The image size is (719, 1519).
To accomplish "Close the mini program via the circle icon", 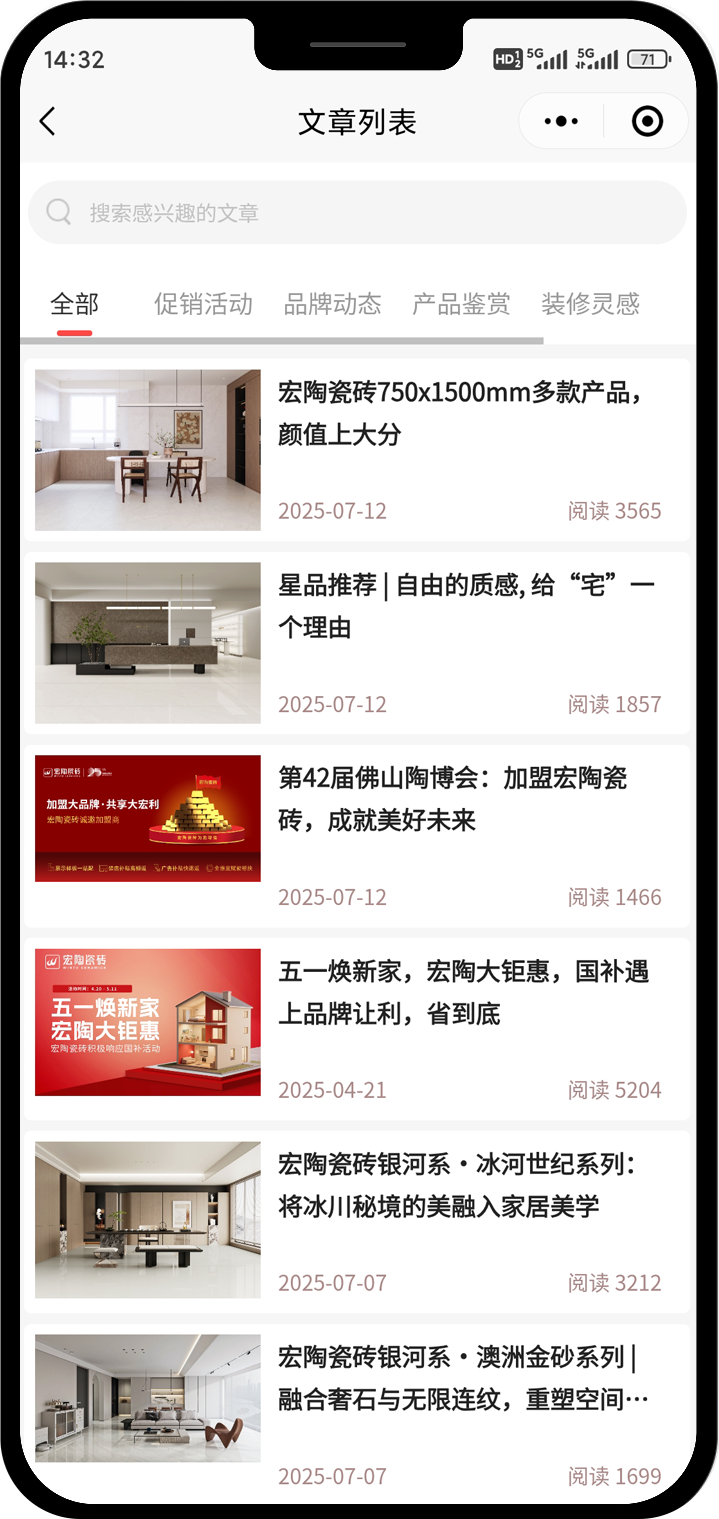I will pyautogui.click(x=647, y=122).
